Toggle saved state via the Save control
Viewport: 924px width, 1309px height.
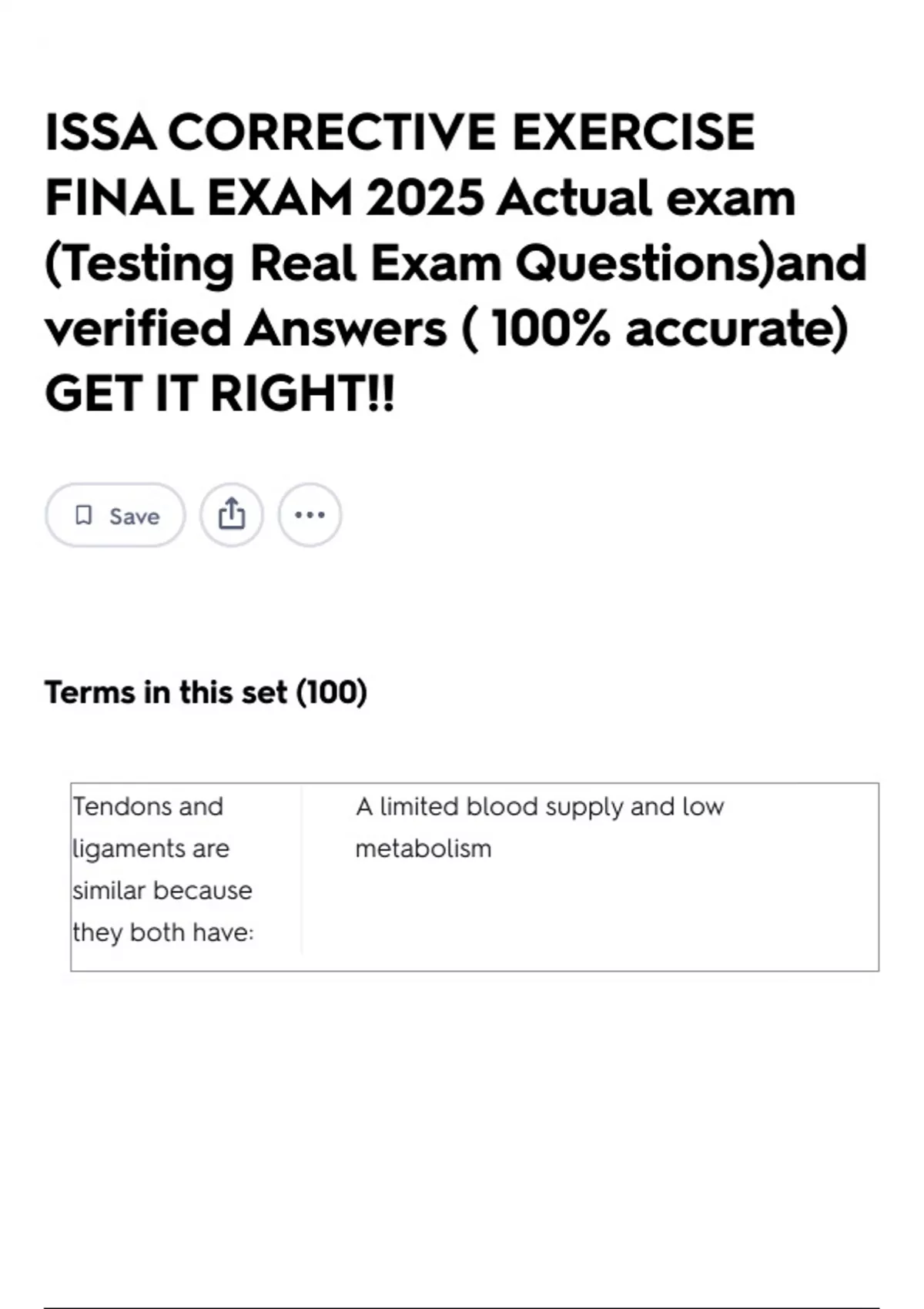(x=114, y=515)
